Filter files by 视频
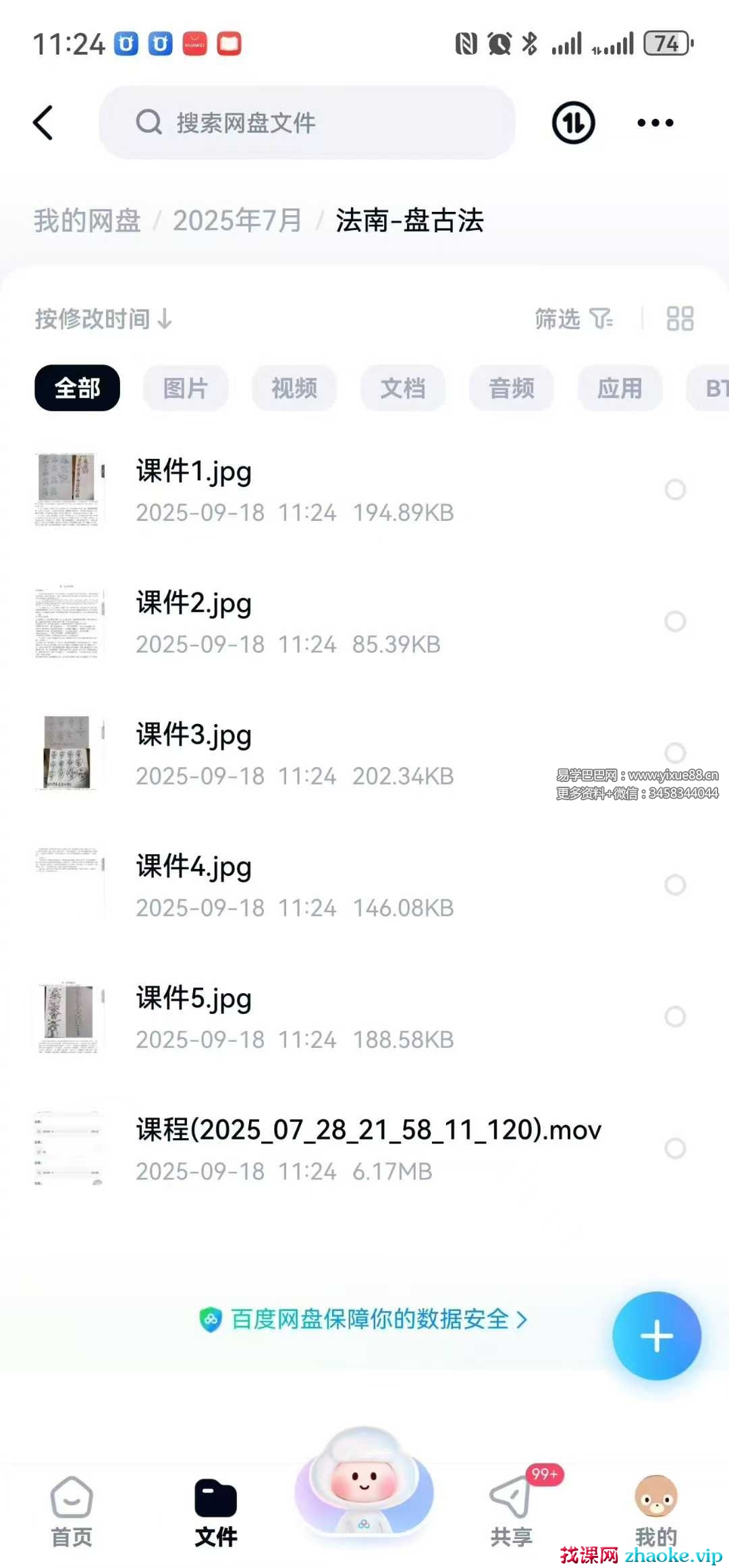The width and height of the screenshot is (729, 1568). click(294, 389)
